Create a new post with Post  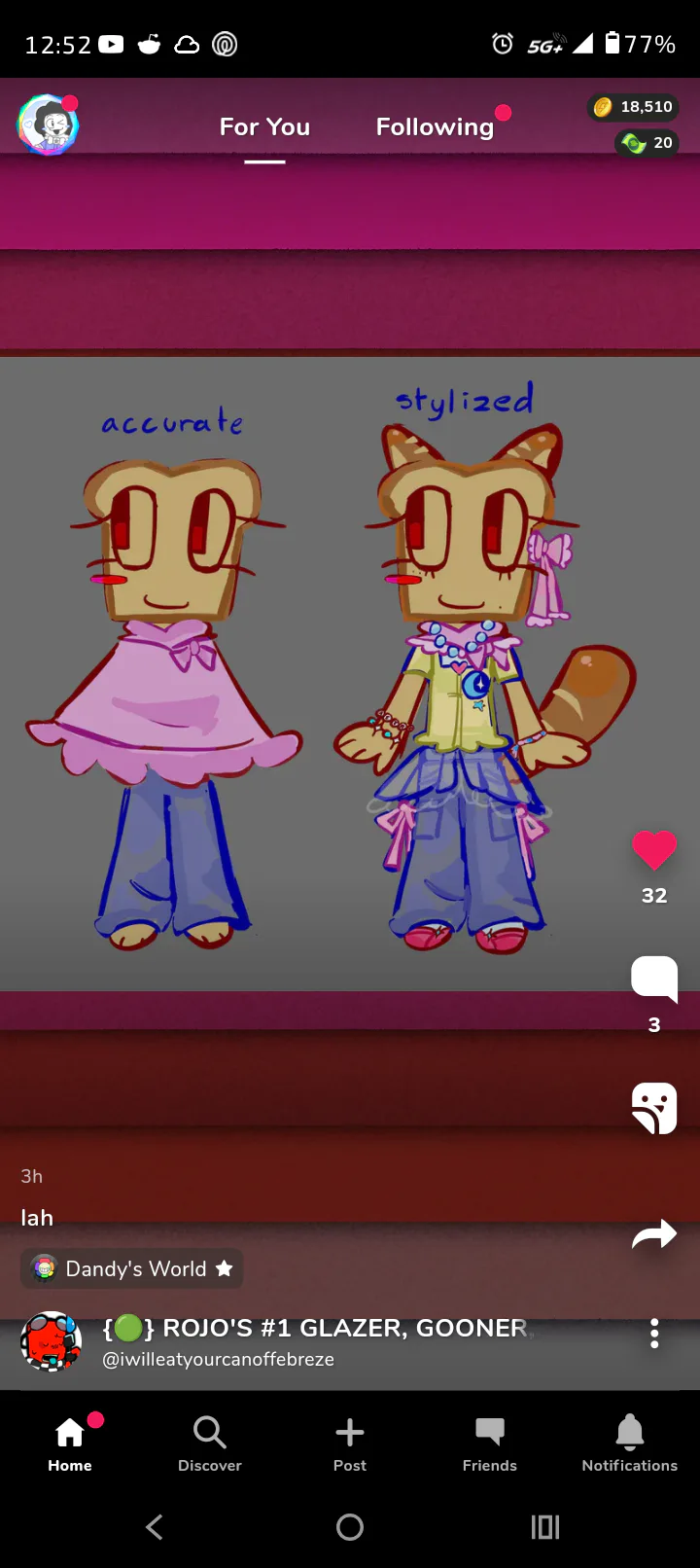350,1444
